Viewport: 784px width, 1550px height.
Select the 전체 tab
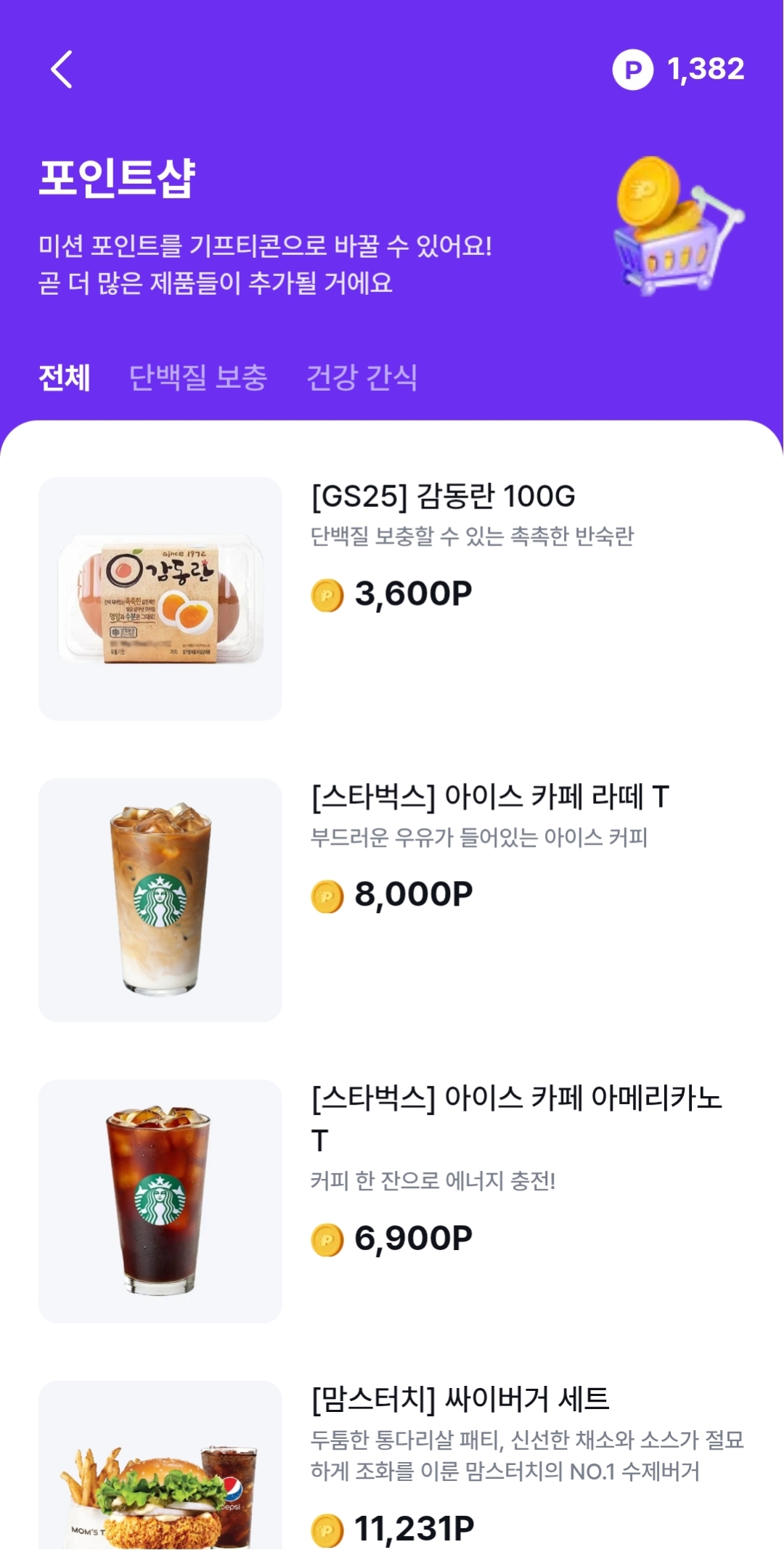coord(65,378)
